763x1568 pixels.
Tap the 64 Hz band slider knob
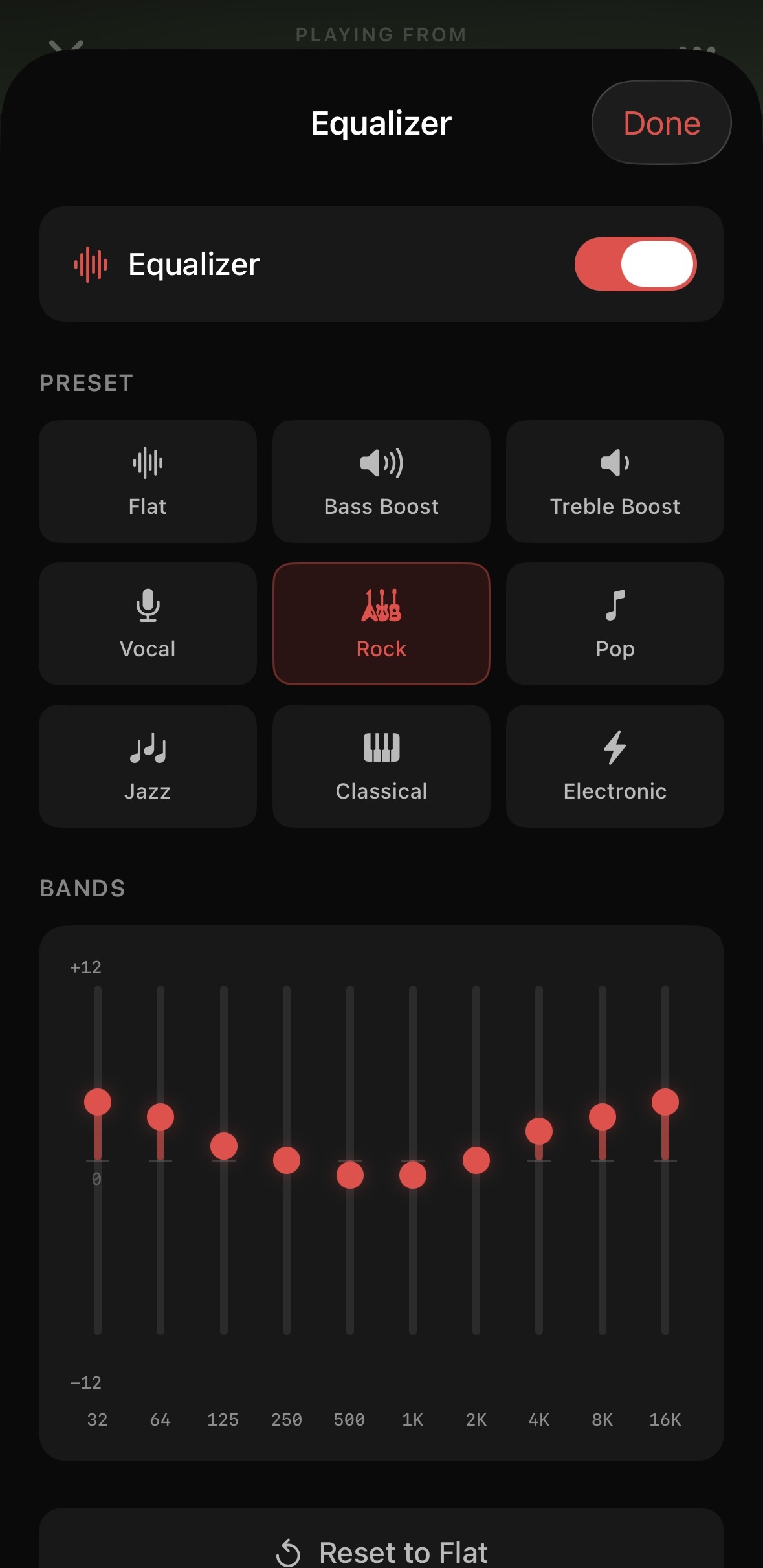click(160, 1117)
